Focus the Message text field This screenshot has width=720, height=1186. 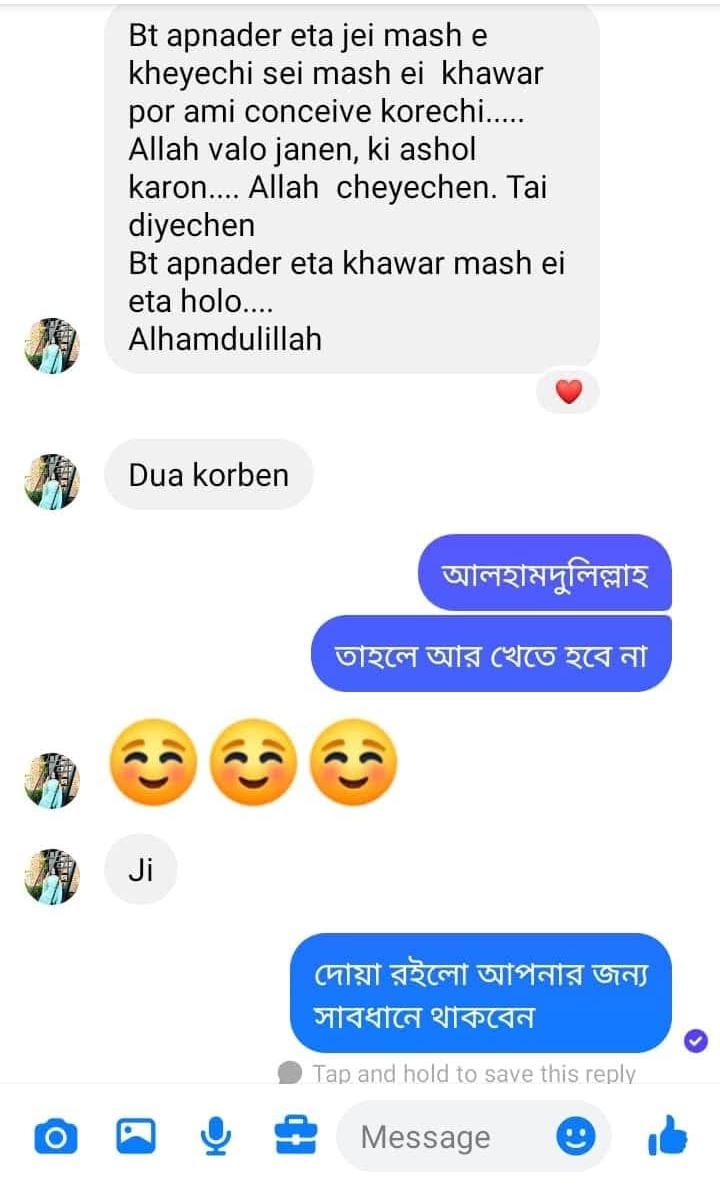tap(440, 1137)
